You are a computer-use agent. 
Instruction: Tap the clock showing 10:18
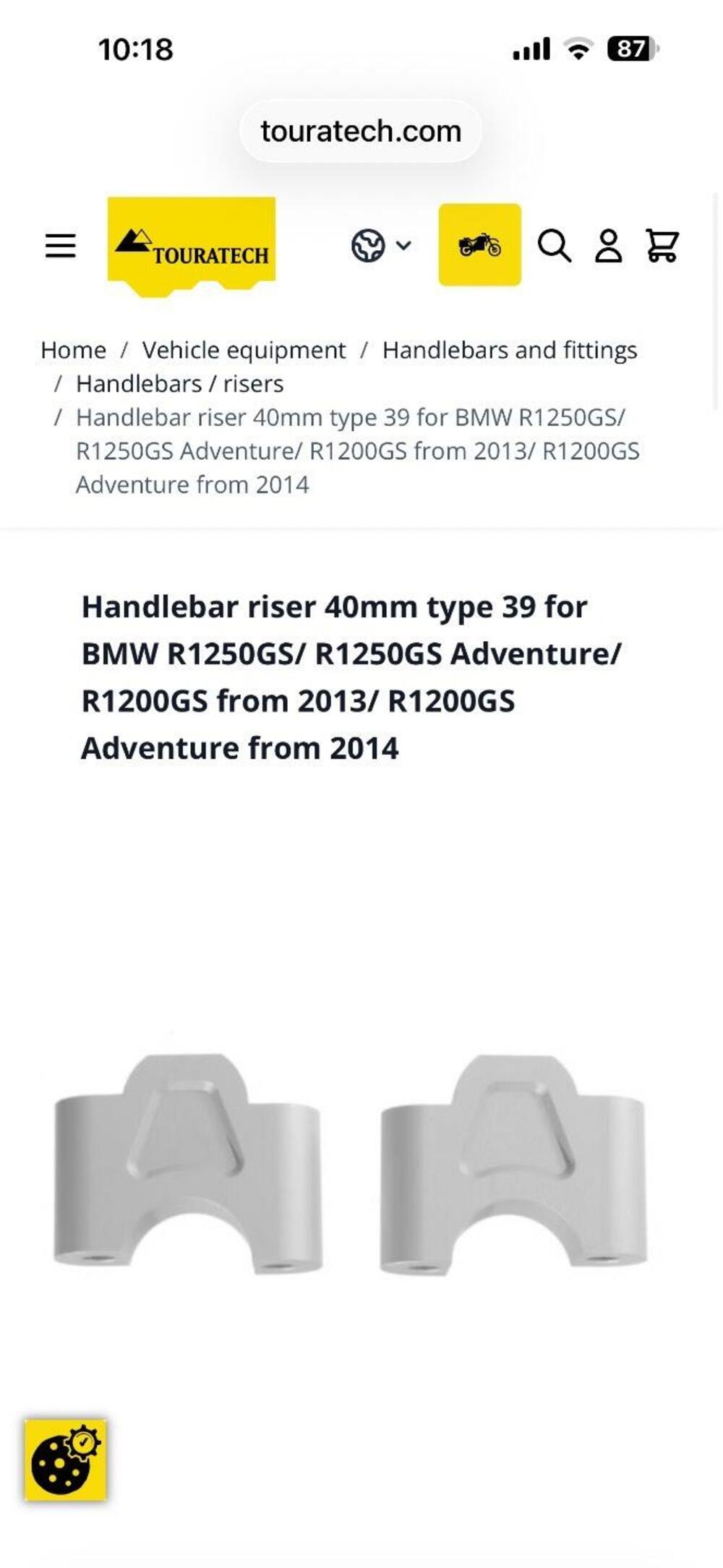point(137,48)
